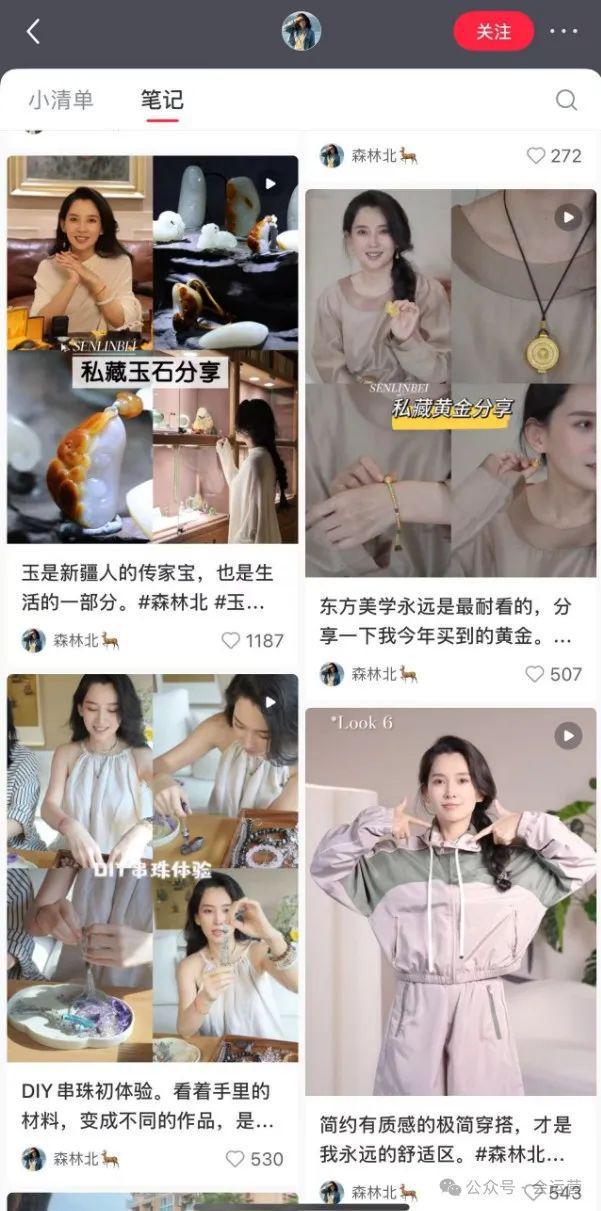Open the 私藏黄金分享 video note
Screen dimensions: 601x1211
[451, 383]
